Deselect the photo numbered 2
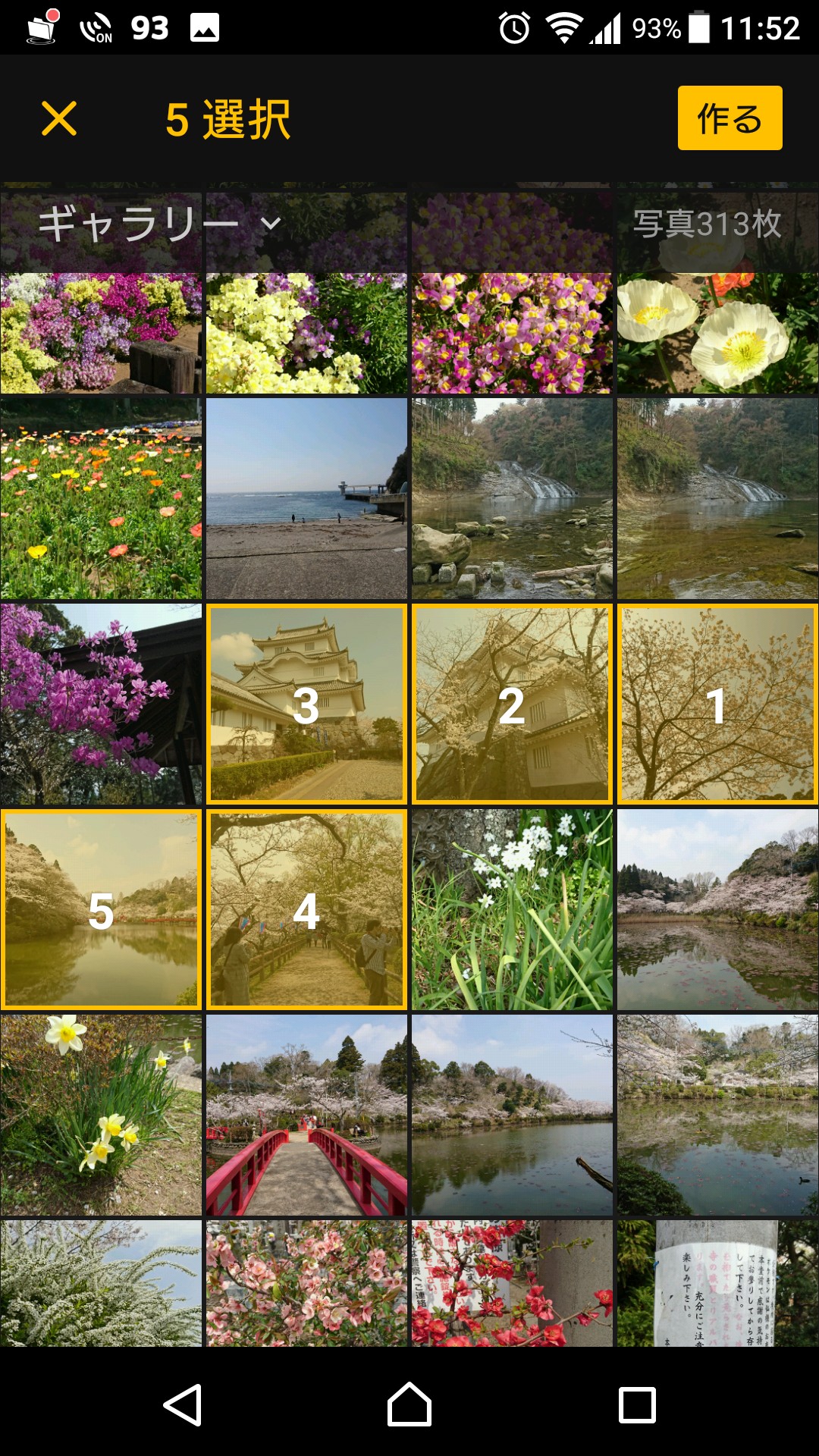 512,704
